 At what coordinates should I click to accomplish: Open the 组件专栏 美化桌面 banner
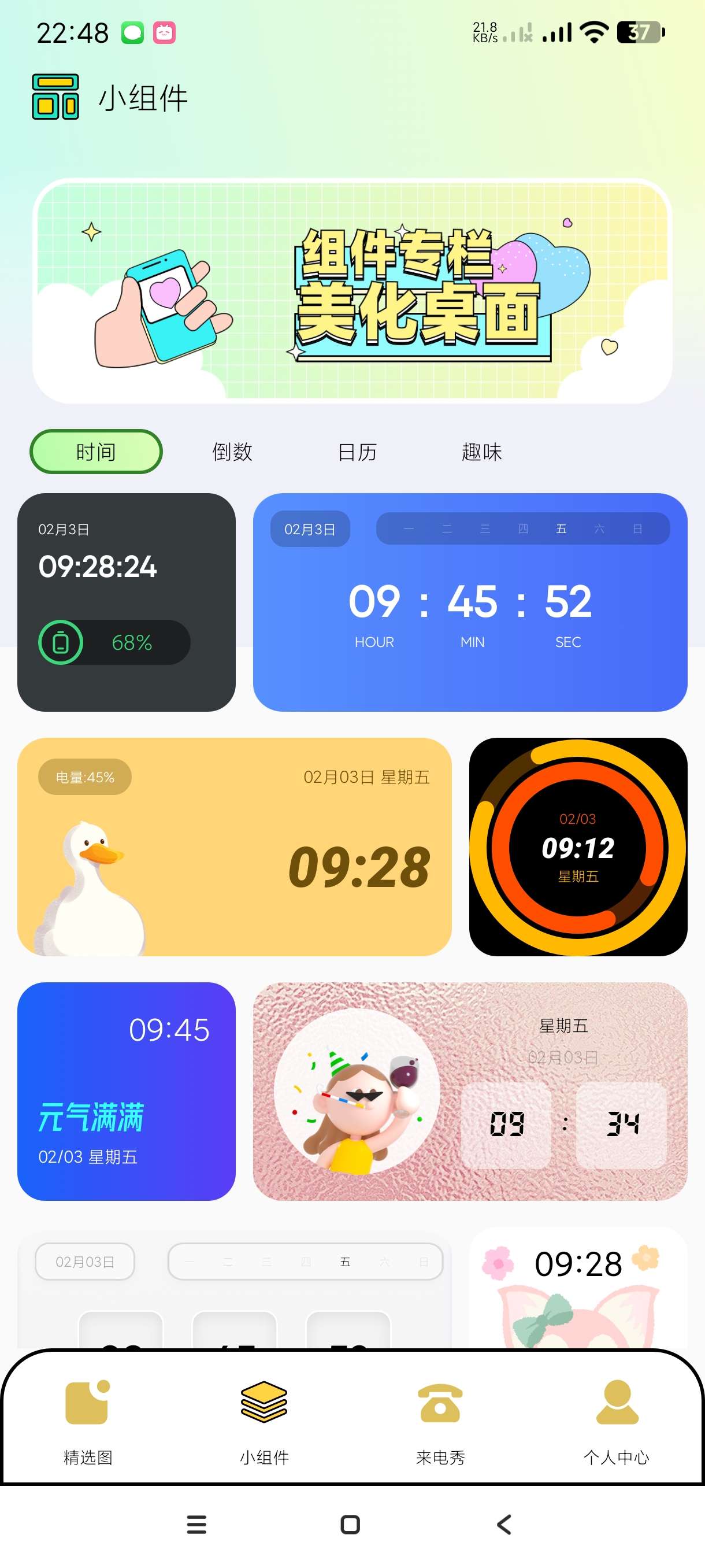[x=352, y=291]
